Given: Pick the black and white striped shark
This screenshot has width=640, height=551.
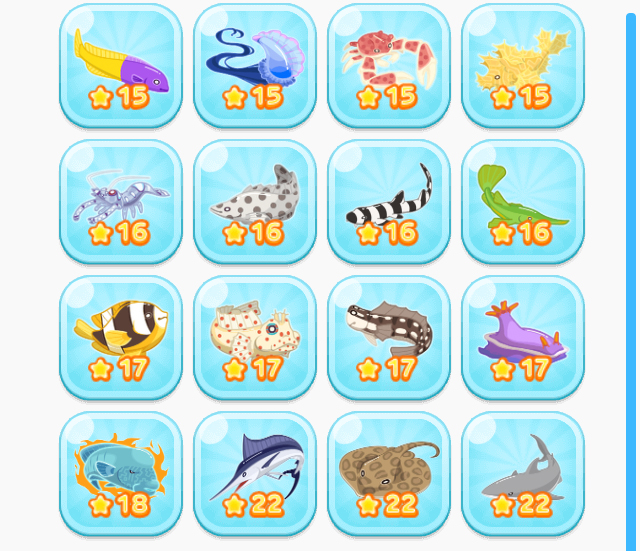Looking at the screenshot, I should (x=388, y=201).
